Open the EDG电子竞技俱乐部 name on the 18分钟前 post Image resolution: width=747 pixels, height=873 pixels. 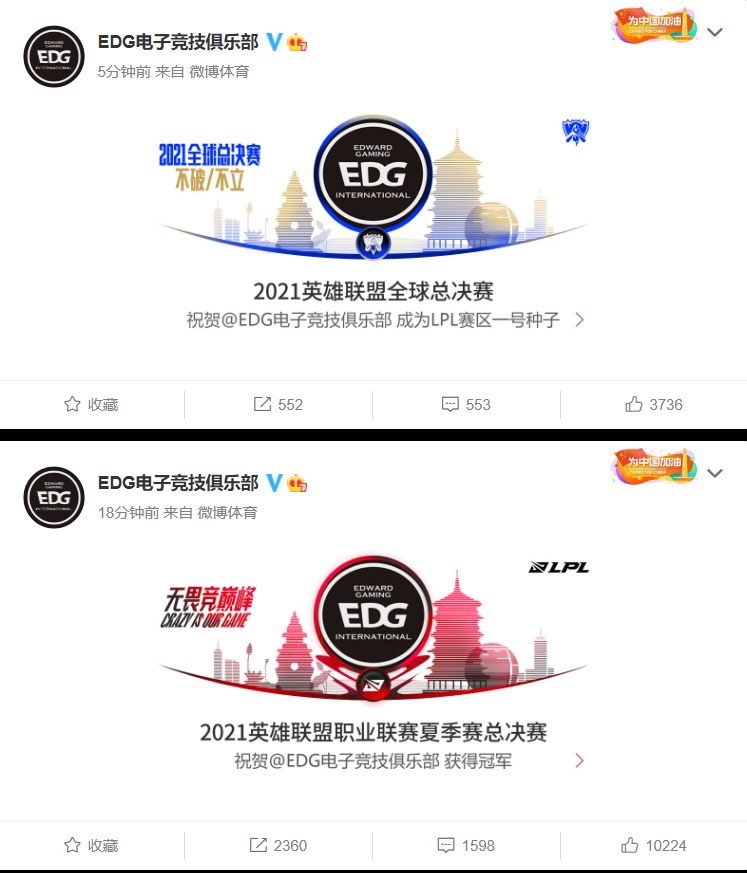178,483
